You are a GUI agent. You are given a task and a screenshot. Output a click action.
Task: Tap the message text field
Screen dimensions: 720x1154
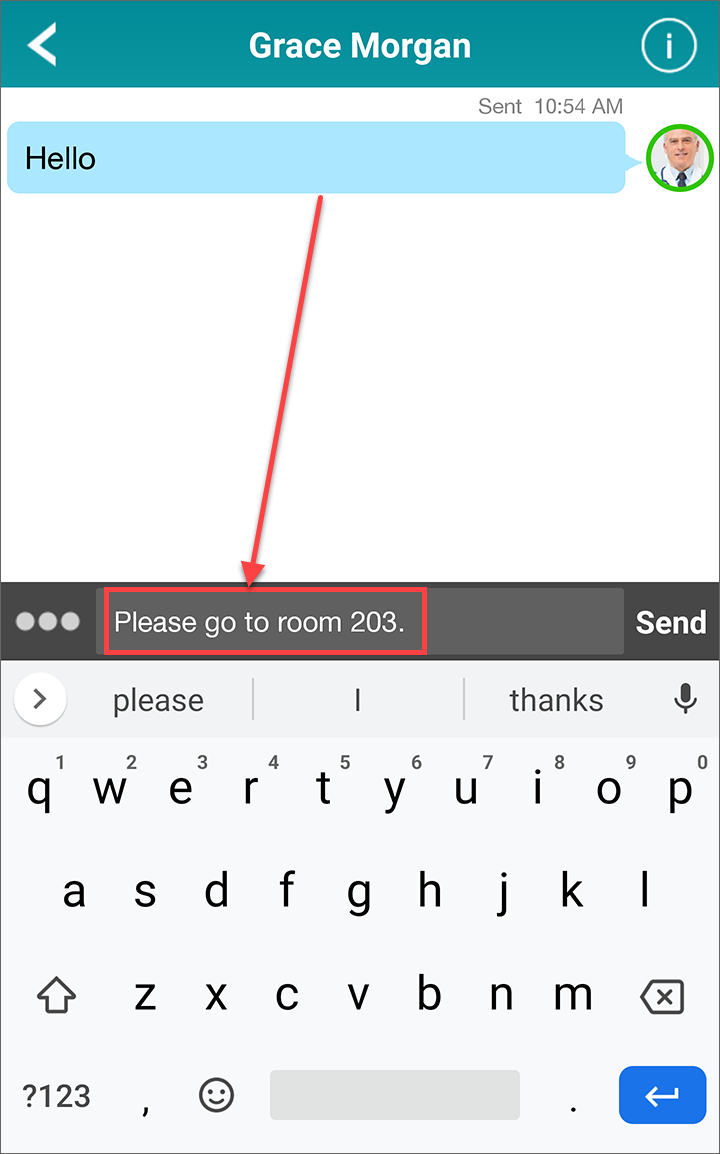[360, 622]
